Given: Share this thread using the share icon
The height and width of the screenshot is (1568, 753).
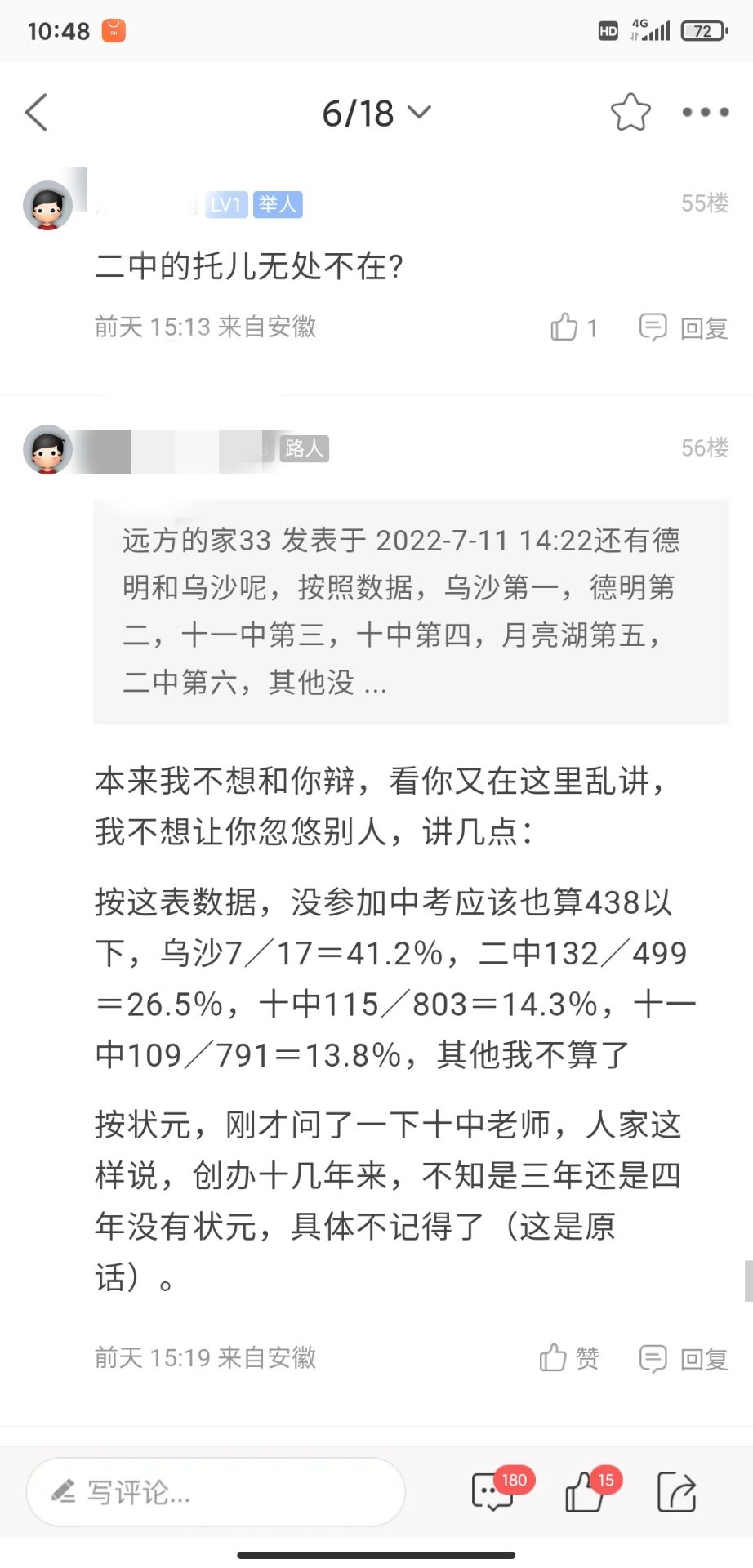Looking at the screenshot, I should [x=676, y=1492].
